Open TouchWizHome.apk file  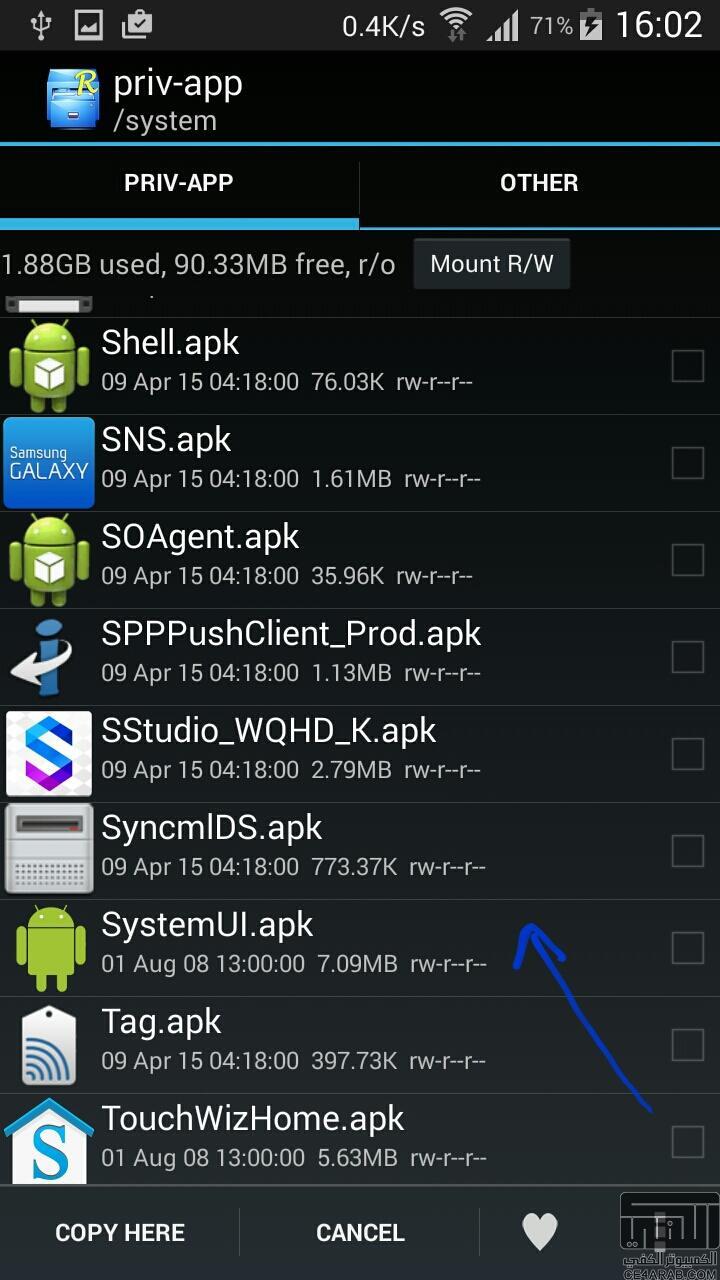click(x=300, y=1136)
